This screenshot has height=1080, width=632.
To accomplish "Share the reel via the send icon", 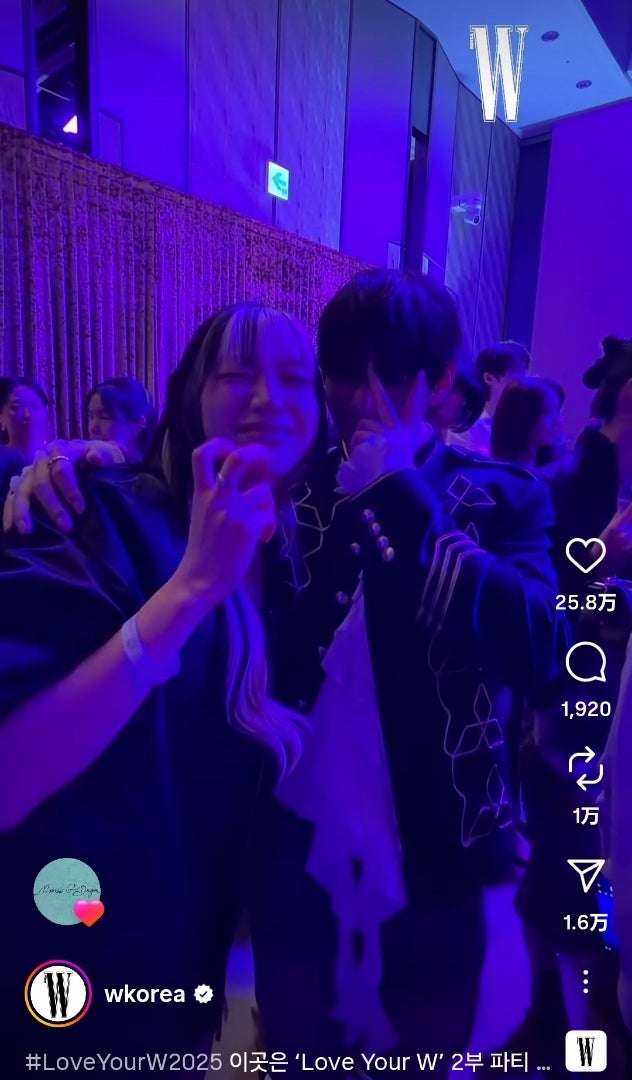I will [585, 876].
